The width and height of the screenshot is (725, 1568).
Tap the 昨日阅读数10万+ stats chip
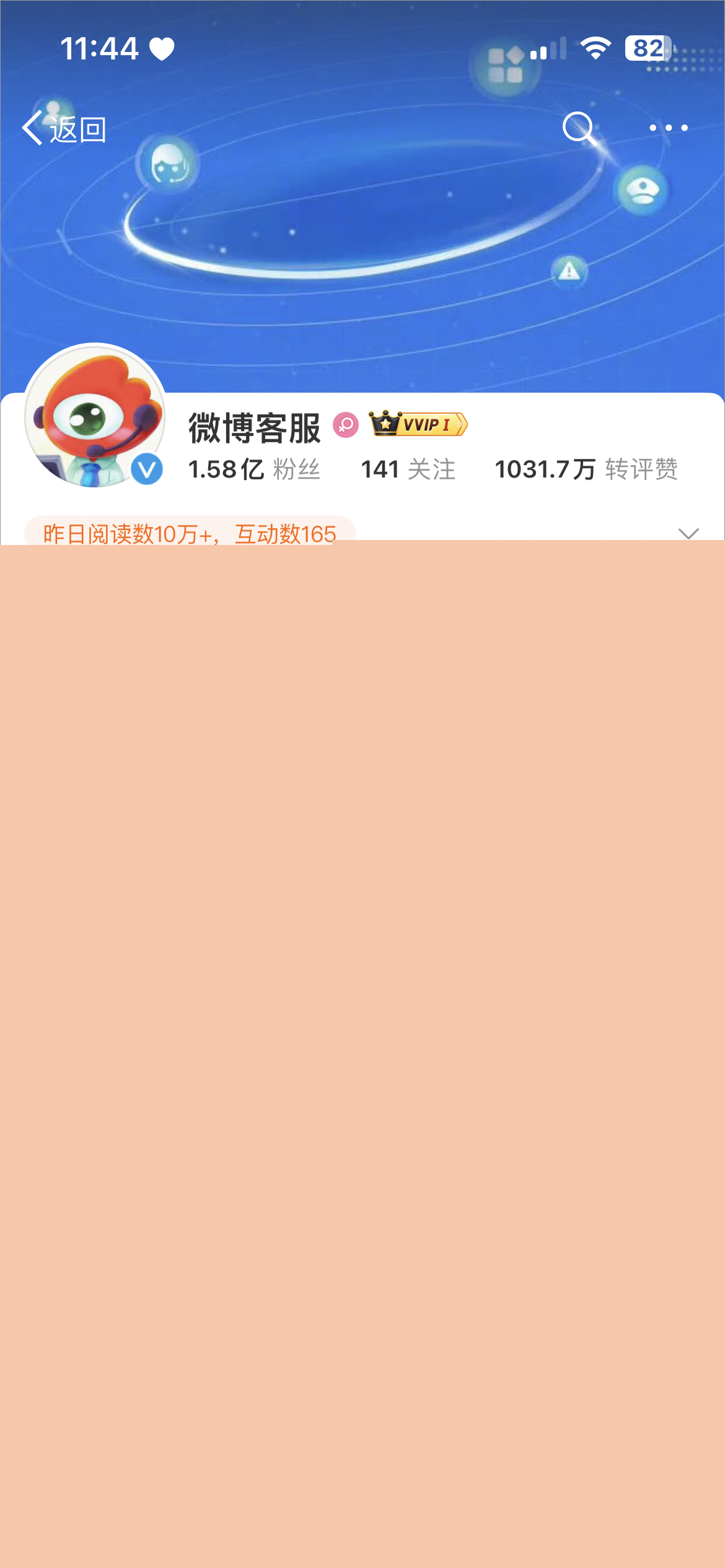[x=190, y=531]
